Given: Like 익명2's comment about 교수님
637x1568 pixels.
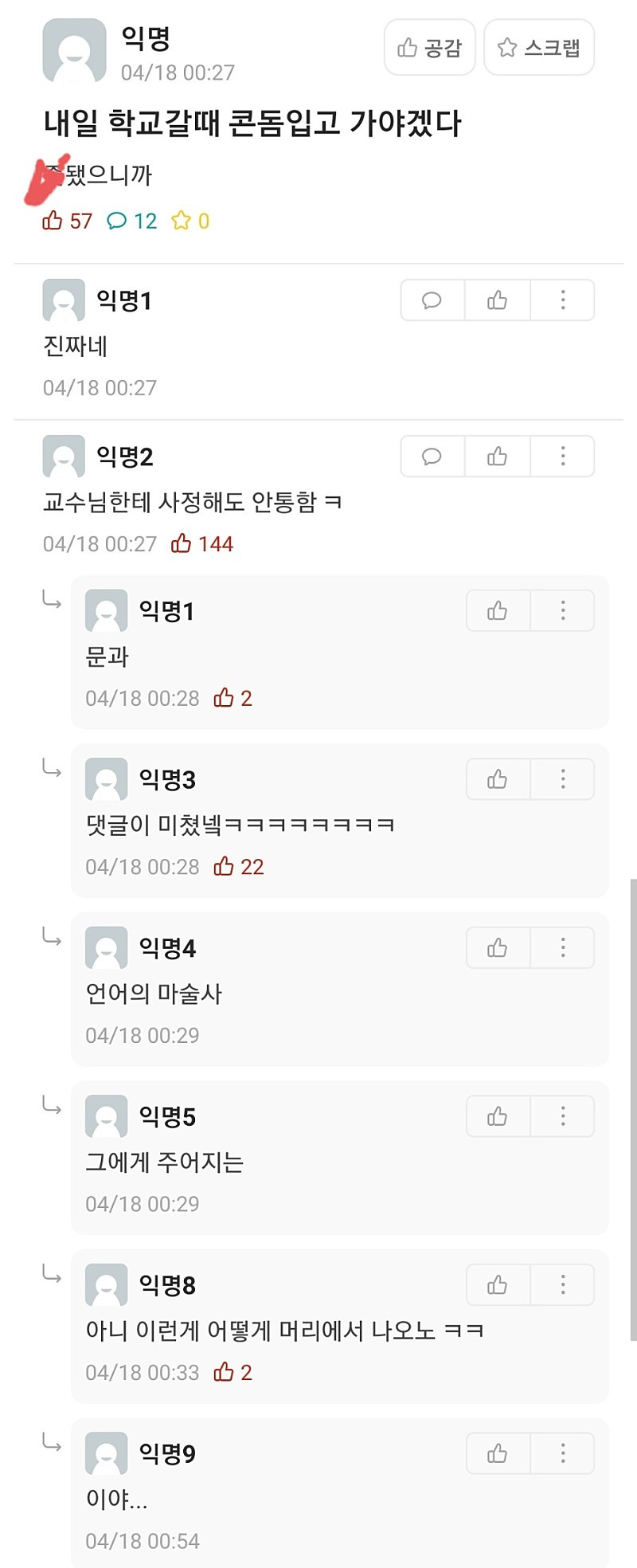Looking at the screenshot, I should [497, 457].
